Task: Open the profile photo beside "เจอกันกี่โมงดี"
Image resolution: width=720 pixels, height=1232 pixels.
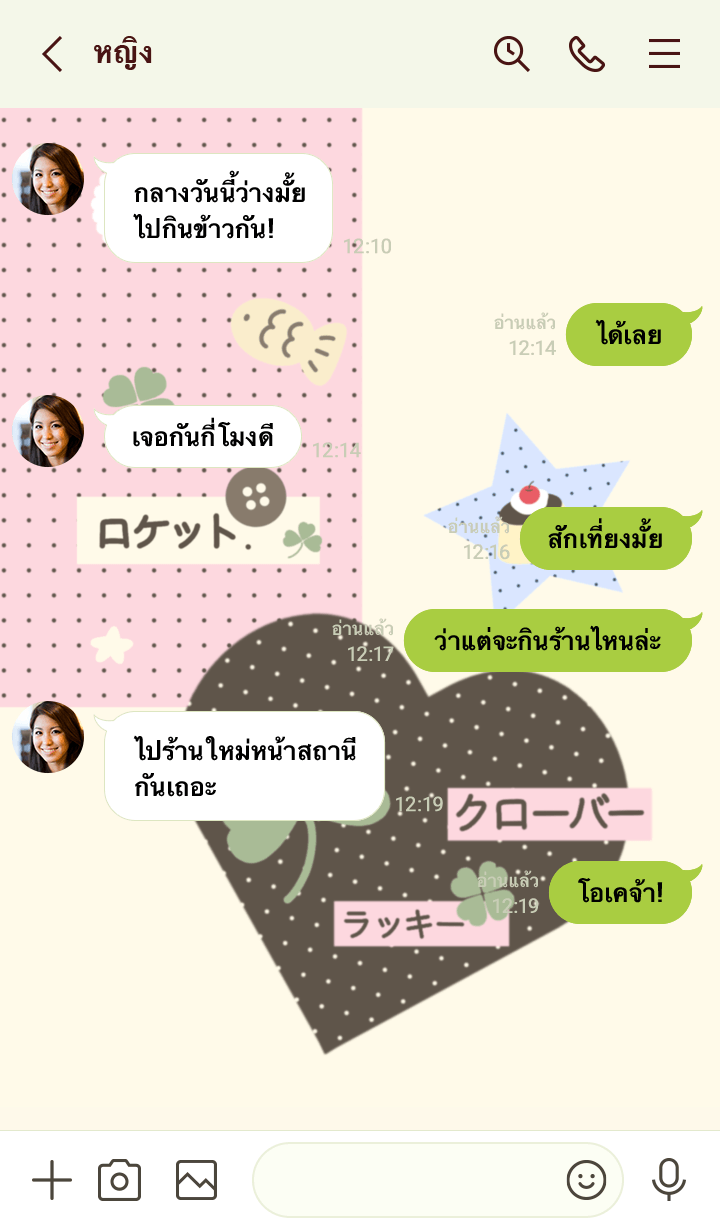Action: coord(48,431)
